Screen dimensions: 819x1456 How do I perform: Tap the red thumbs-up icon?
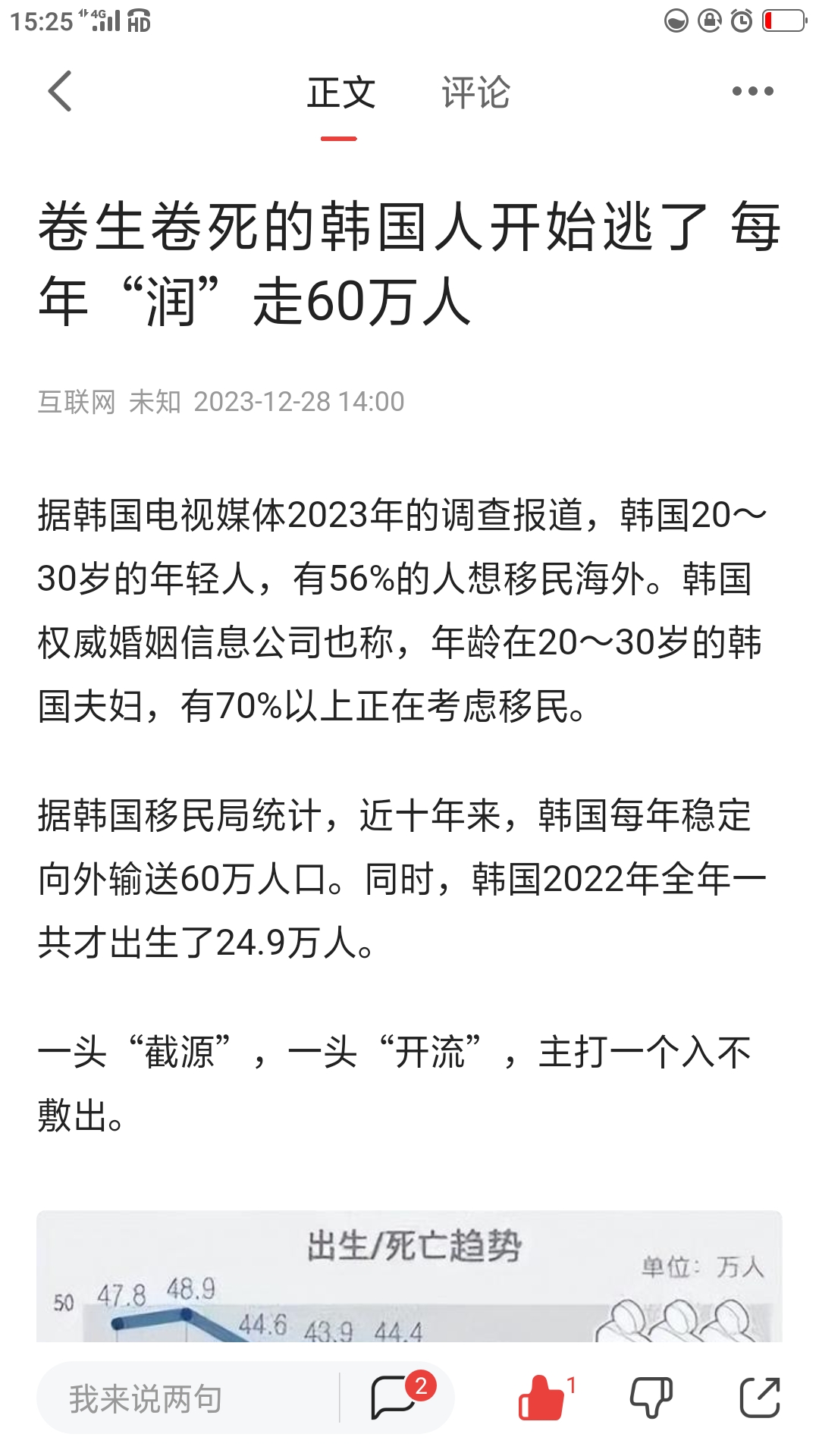pos(543,1397)
